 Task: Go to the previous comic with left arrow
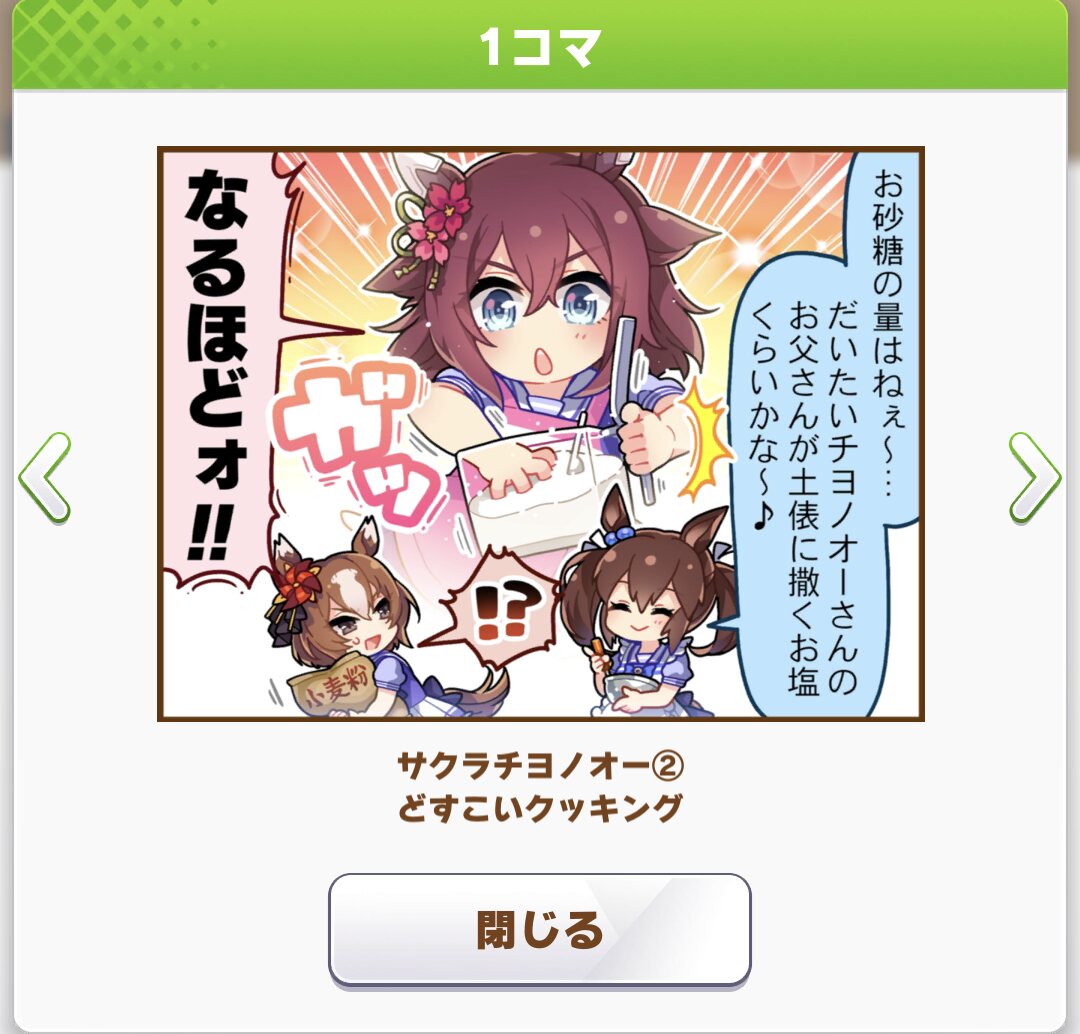click(45, 477)
